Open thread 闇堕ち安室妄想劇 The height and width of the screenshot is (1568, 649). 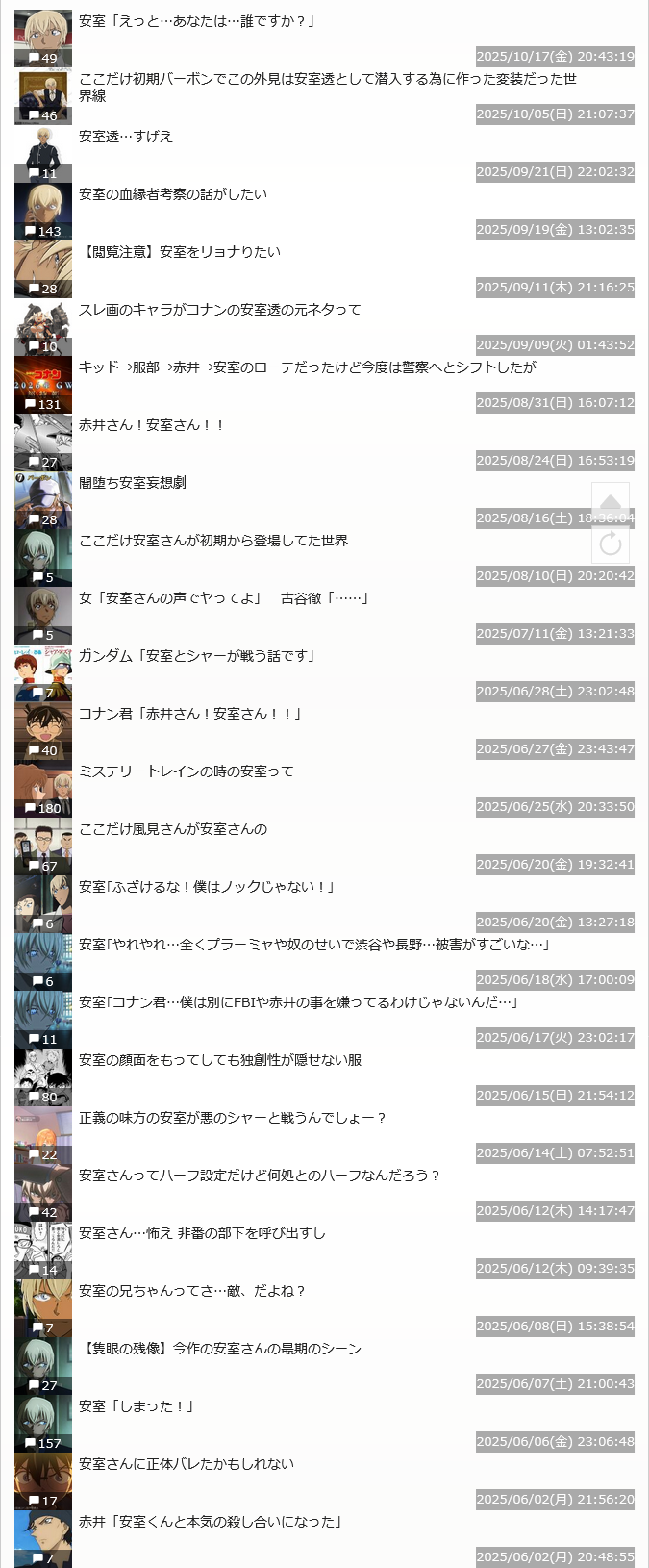tap(133, 483)
